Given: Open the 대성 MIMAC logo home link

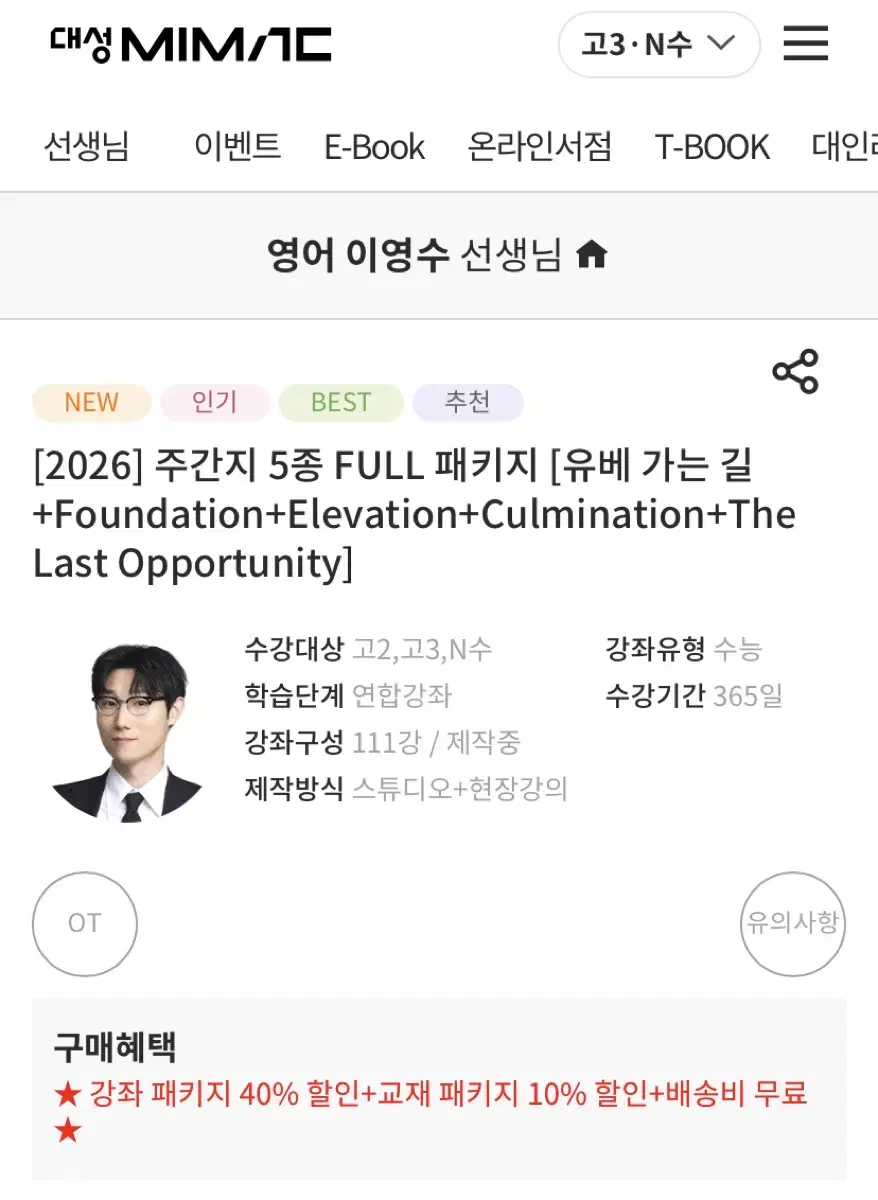Looking at the screenshot, I should [191, 45].
